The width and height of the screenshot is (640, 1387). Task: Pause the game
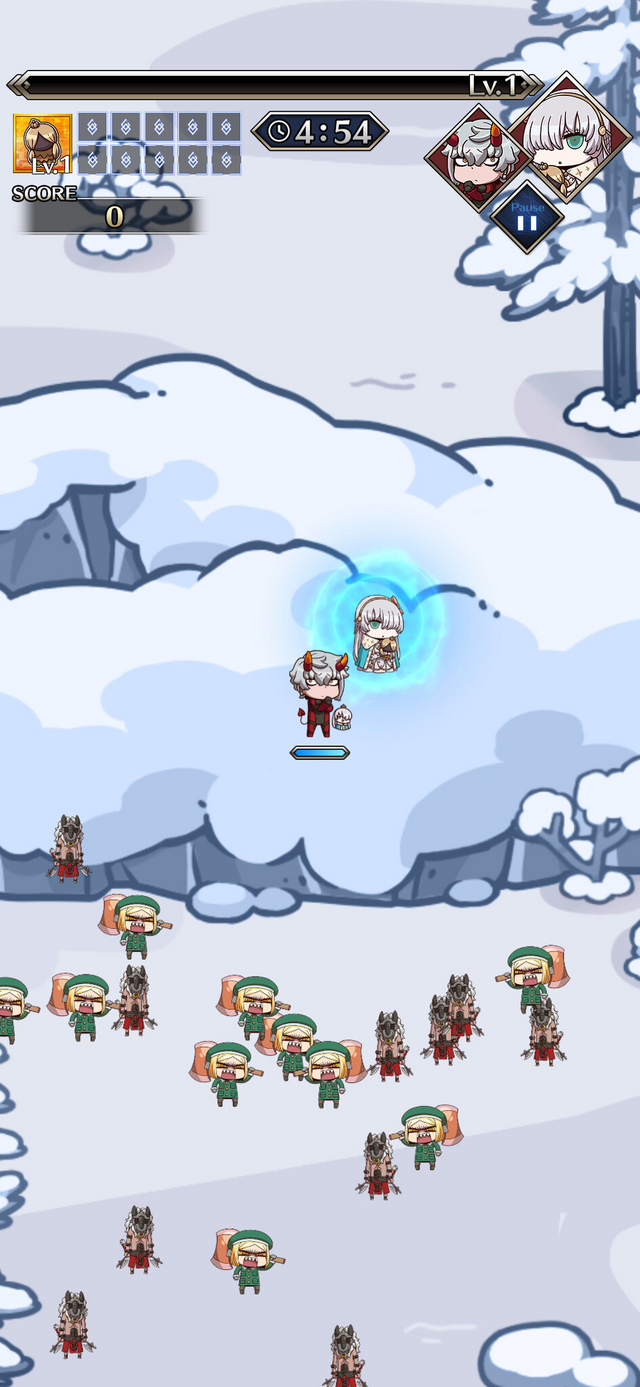pos(527,217)
